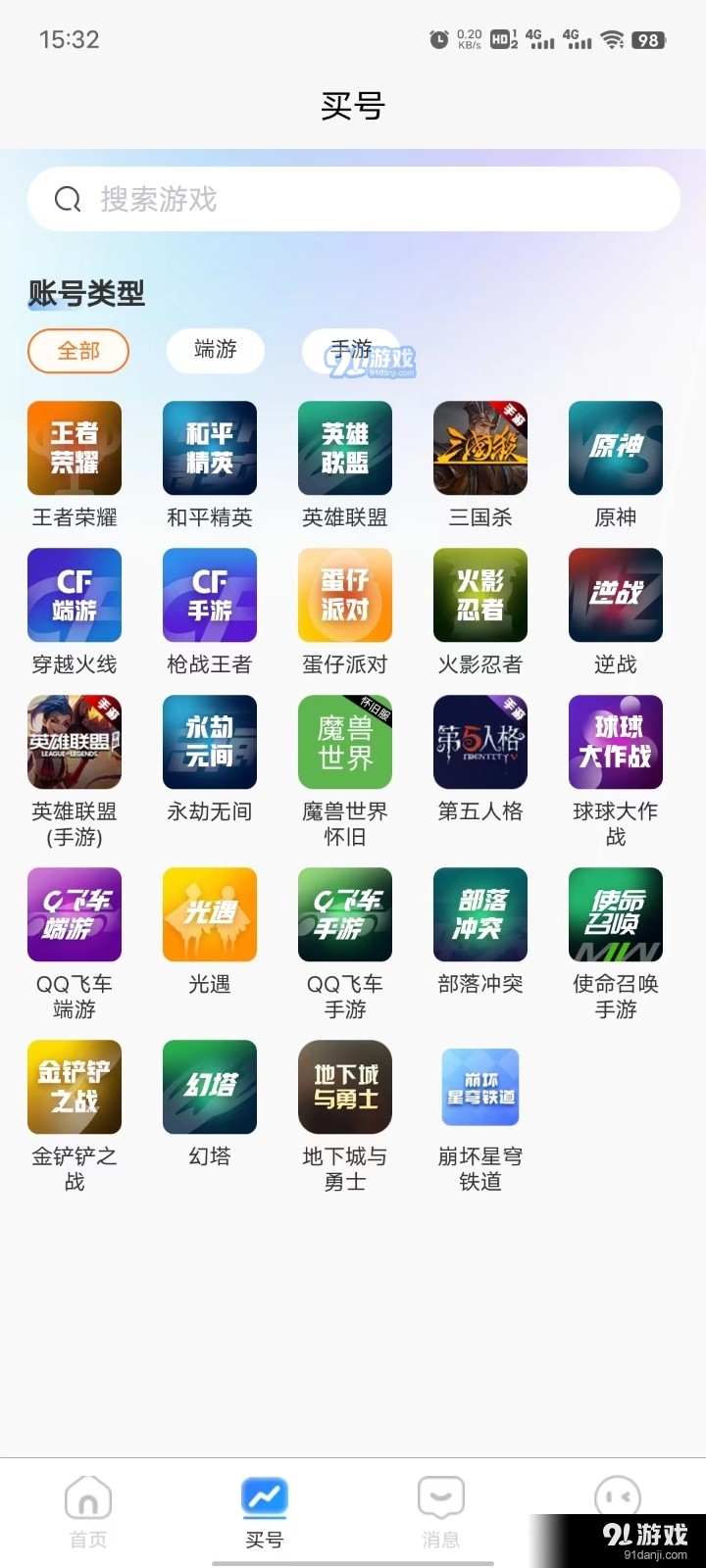Viewport: 706px width, 1568px height.
Task: Open the 地下城与勇士 game listing
Action: click(x=345, y=1087)
